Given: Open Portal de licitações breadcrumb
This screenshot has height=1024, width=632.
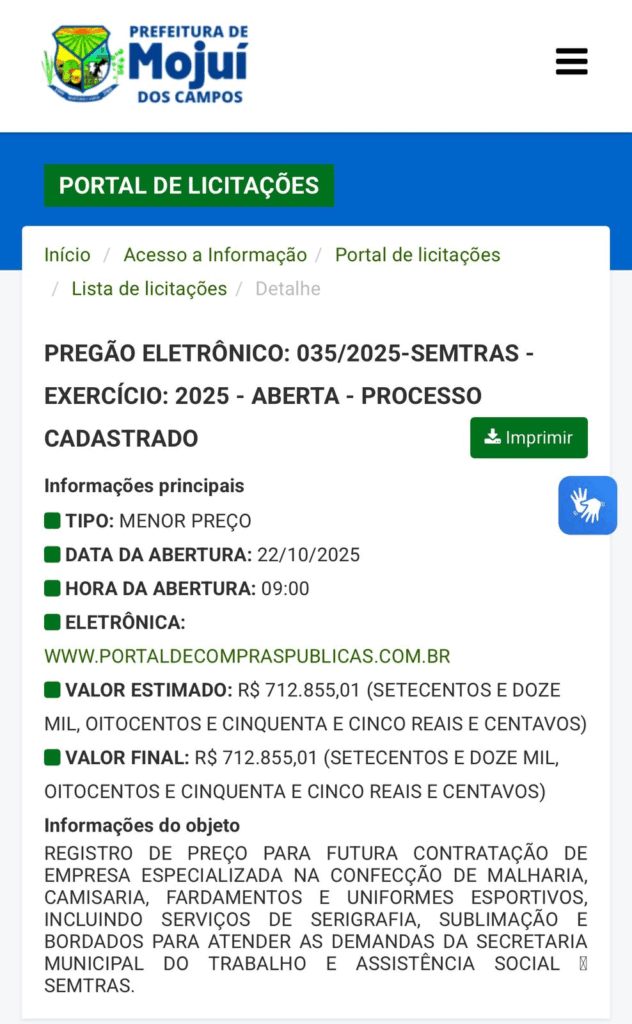Looking at the screenshot, I should 417,255.
